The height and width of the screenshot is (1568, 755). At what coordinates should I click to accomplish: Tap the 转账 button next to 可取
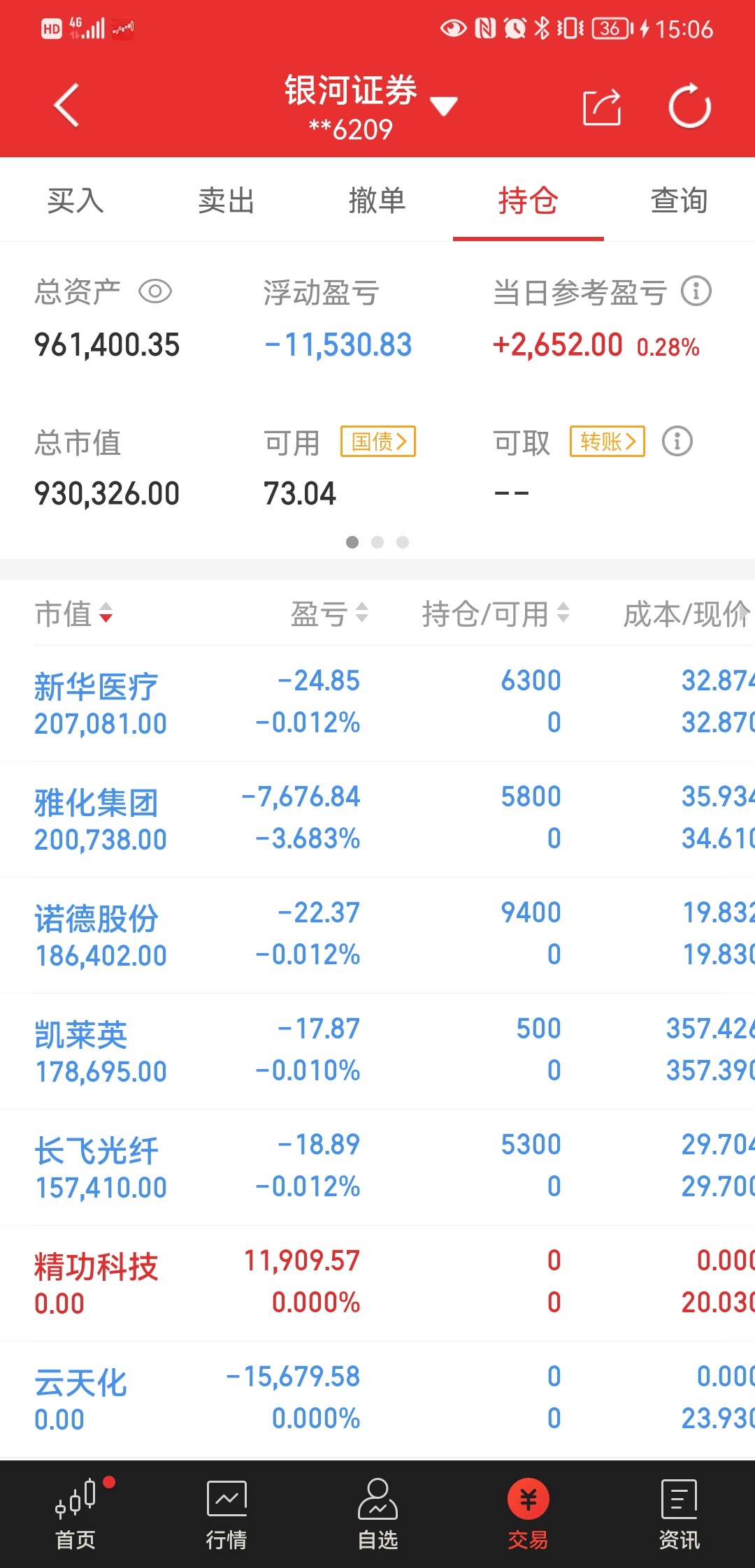[607, 442]
